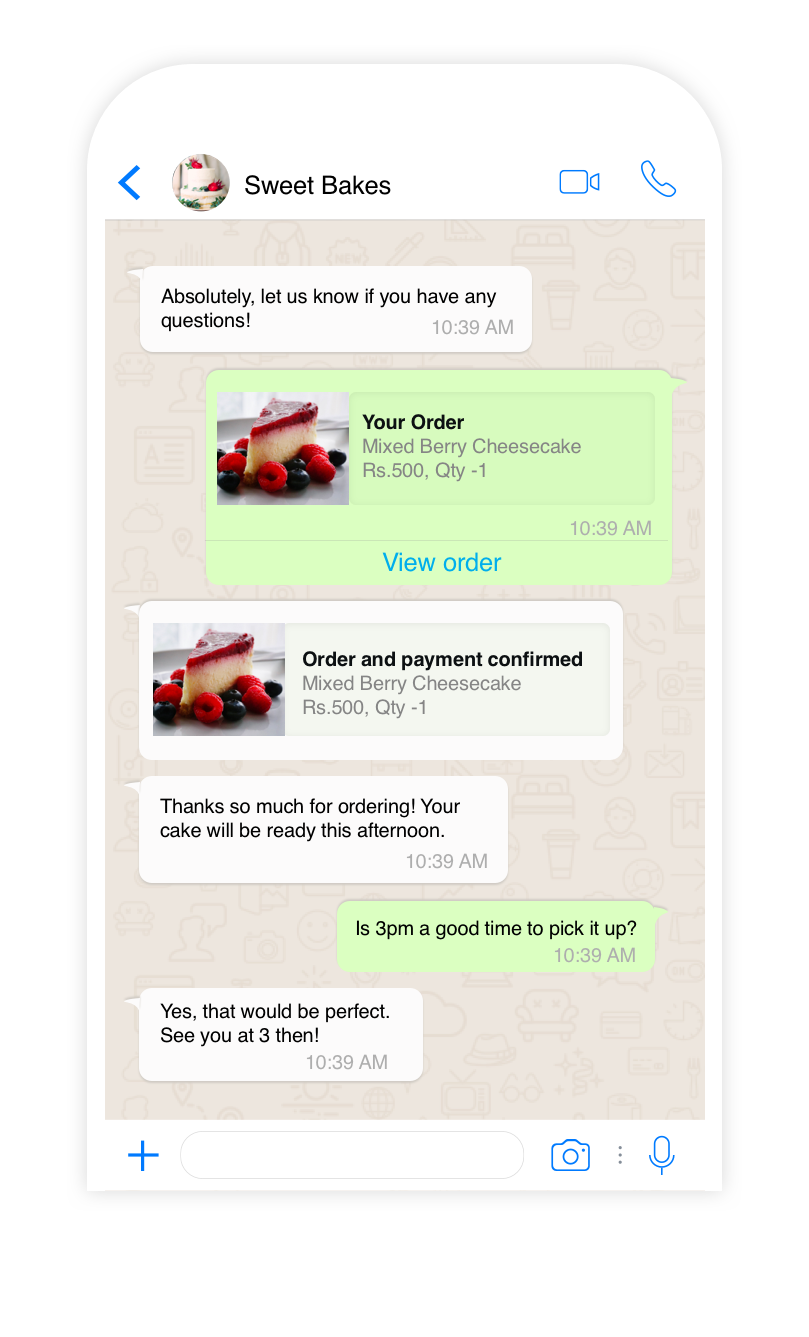Open the camera from the chat
809x1337 pixels.
click(x=570, y=1156)
